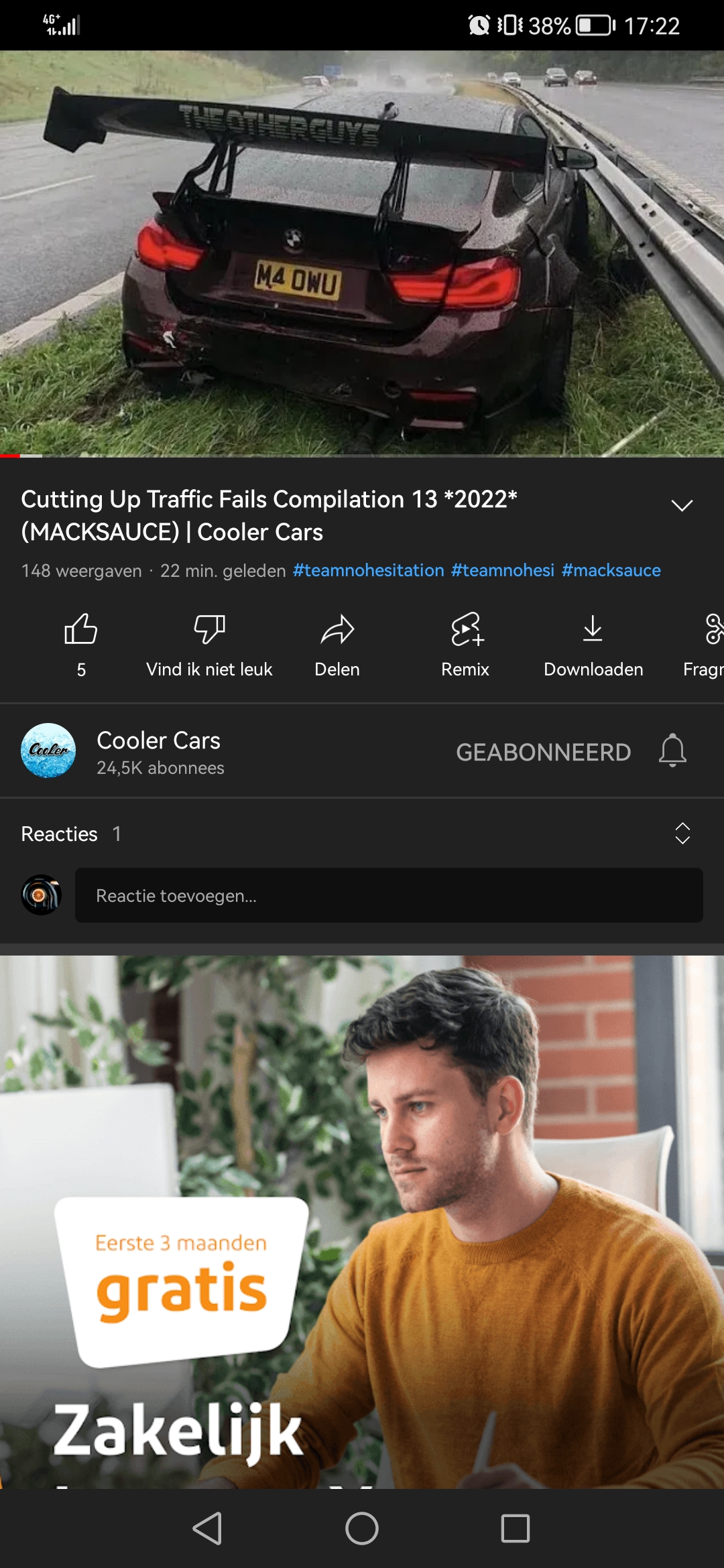This screenshot has height=1568, width=724.
Task: Share the video via Delen
Action: (337, 645)
